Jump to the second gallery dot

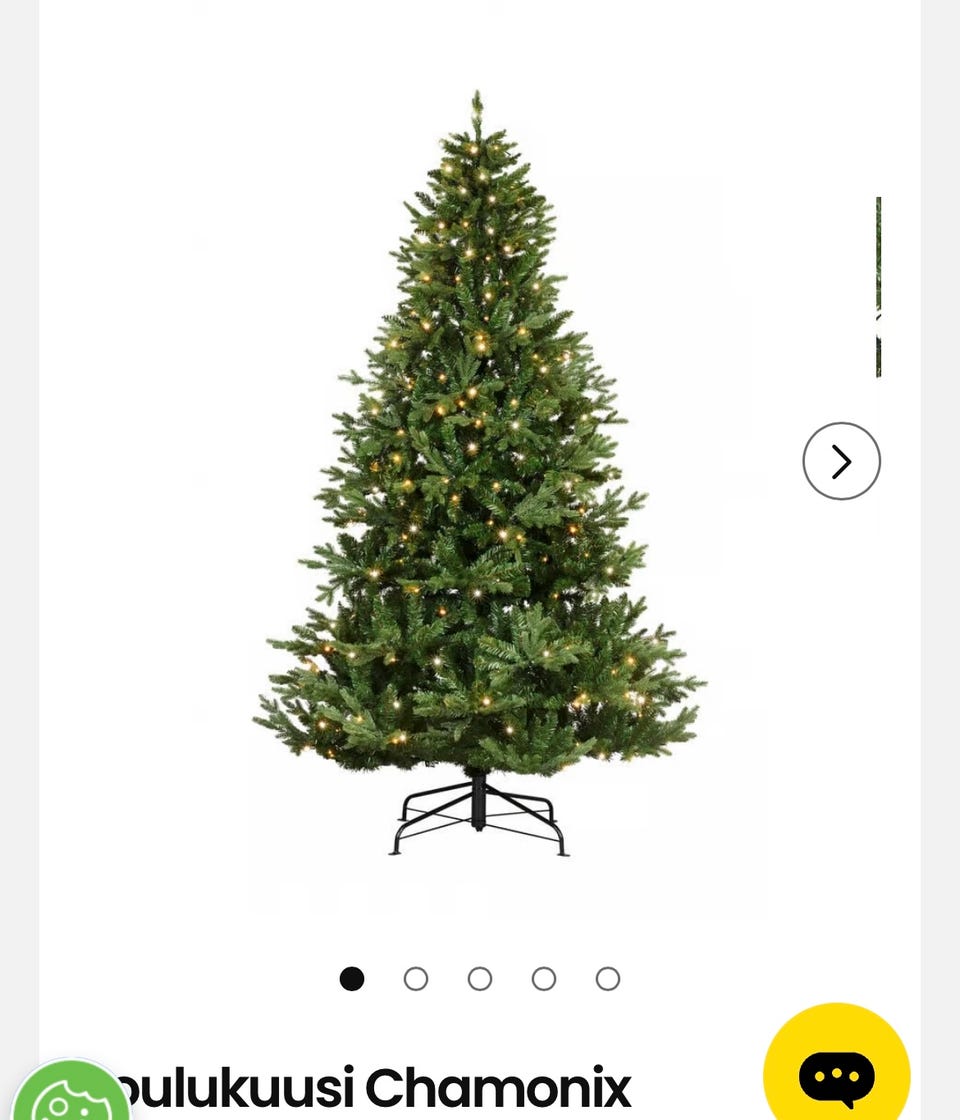(x=416, y=979)
